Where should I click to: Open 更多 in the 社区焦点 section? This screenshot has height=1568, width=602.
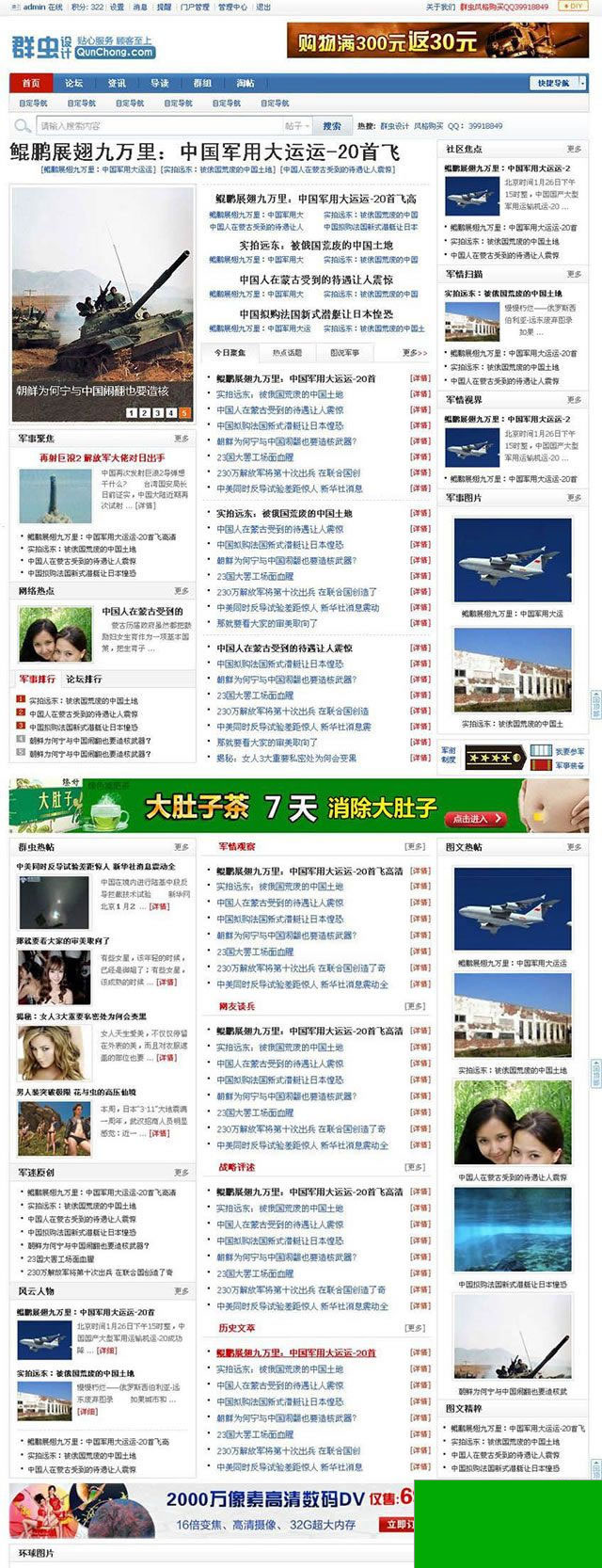click(574, 149)
